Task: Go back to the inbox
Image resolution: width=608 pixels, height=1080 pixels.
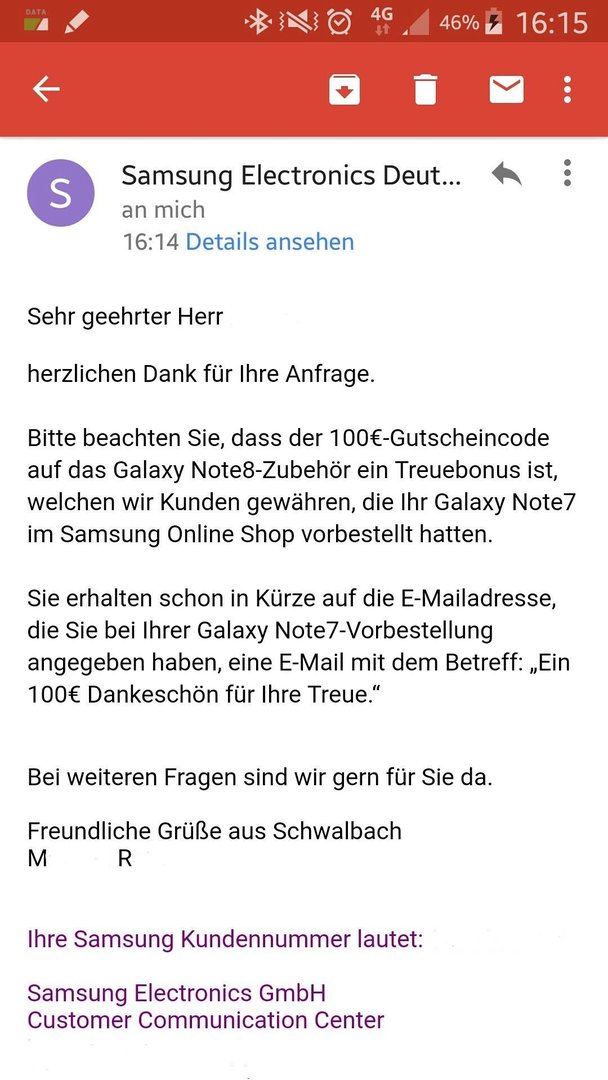Action: (x=46, y=89)
